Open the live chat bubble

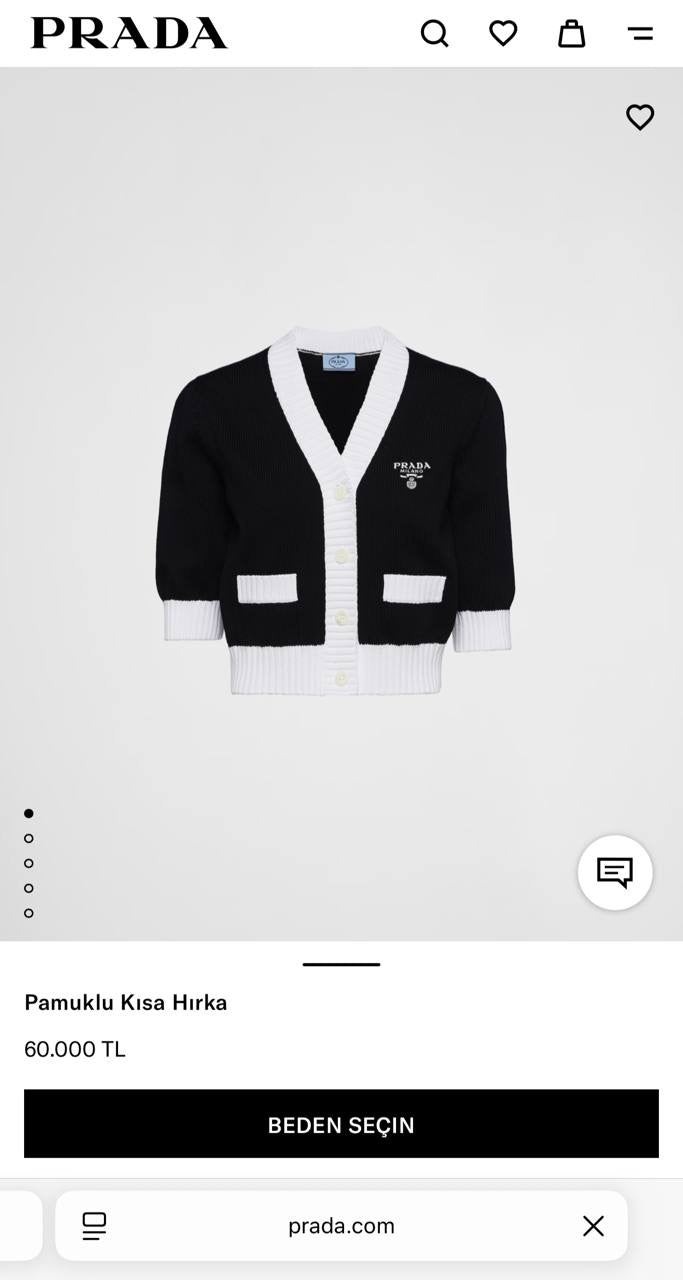click(615, 872)
